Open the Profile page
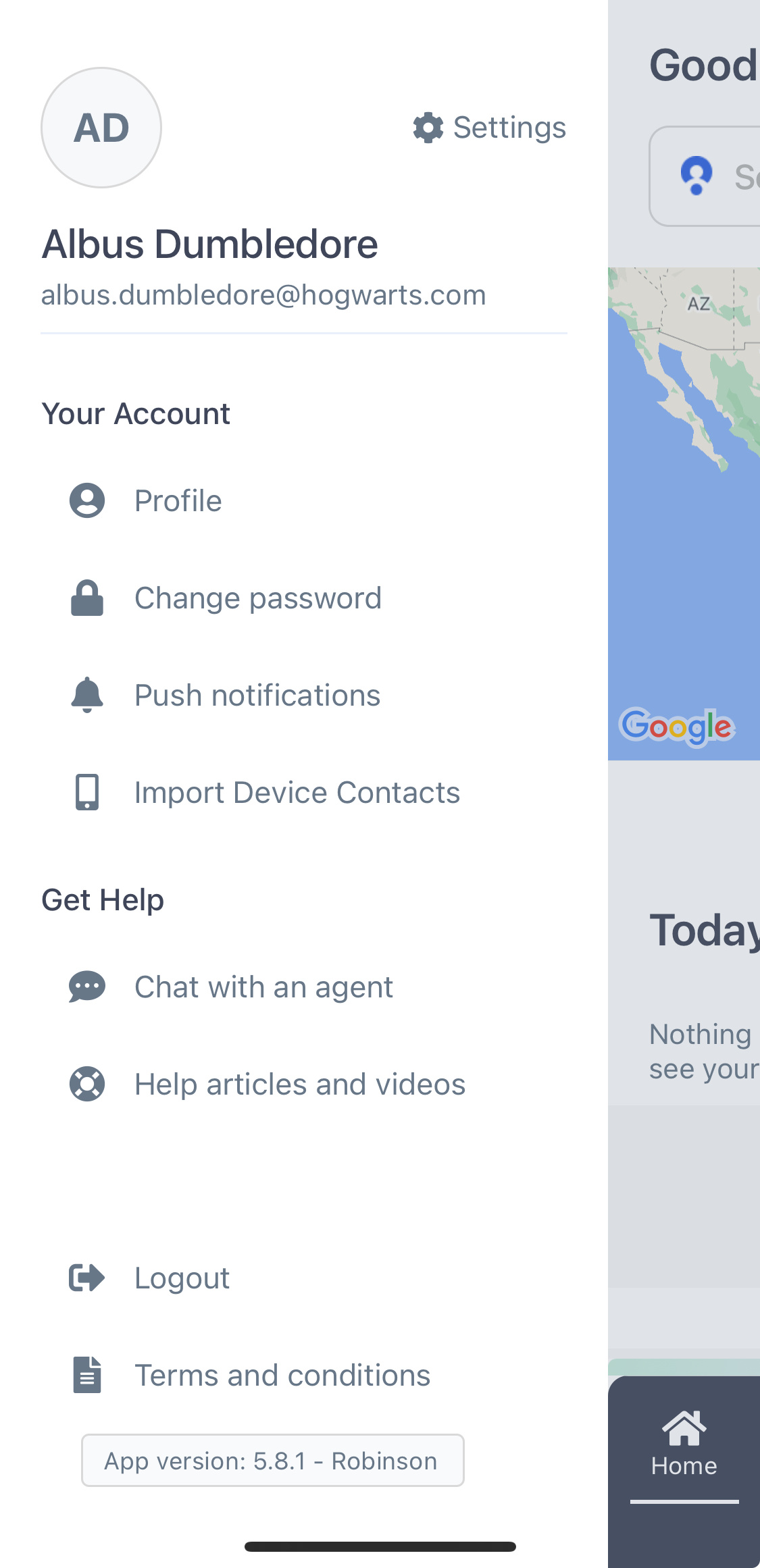 304,501
